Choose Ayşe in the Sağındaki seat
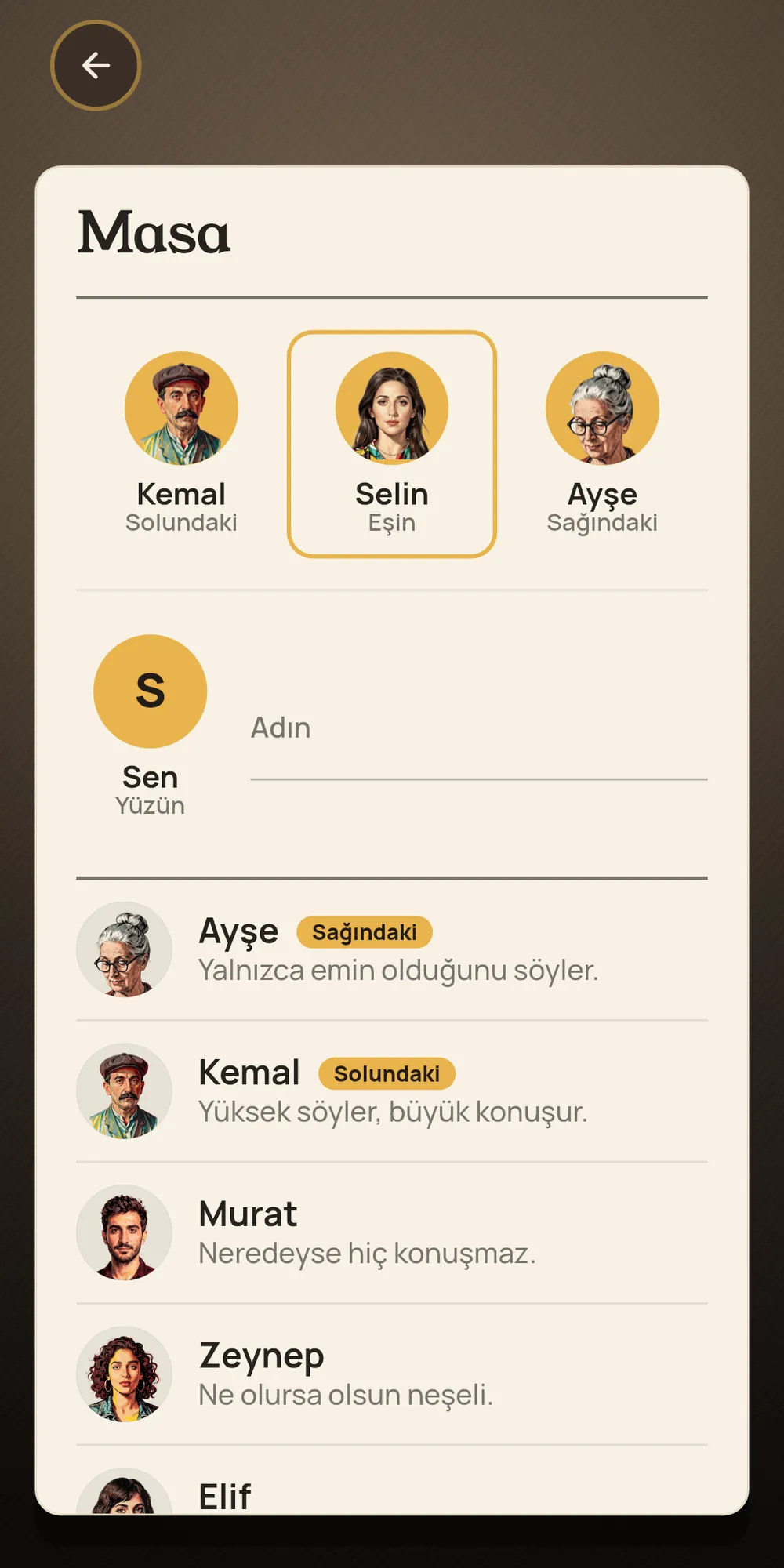Image resolution: width=784 pixels, height=1568 pixels. [x=602, y=444]
